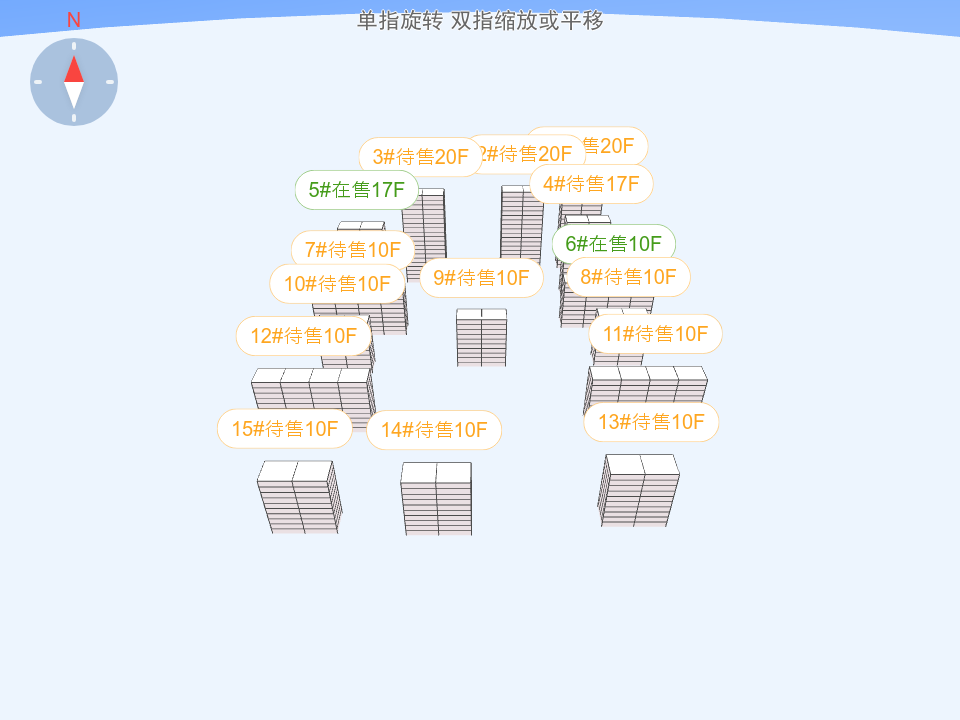Select the 6#在售10F building label
Viewport: 960px width, 720px height.
(613, 244)
